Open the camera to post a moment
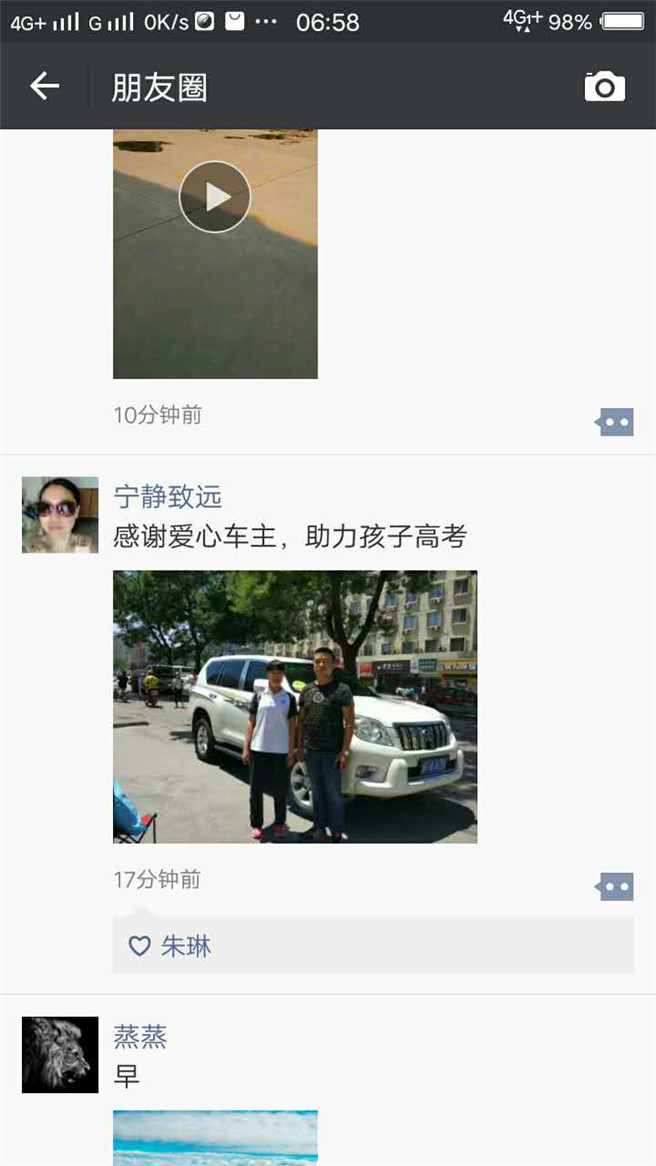The image size is (656, 1166). (x=604, y=87)
